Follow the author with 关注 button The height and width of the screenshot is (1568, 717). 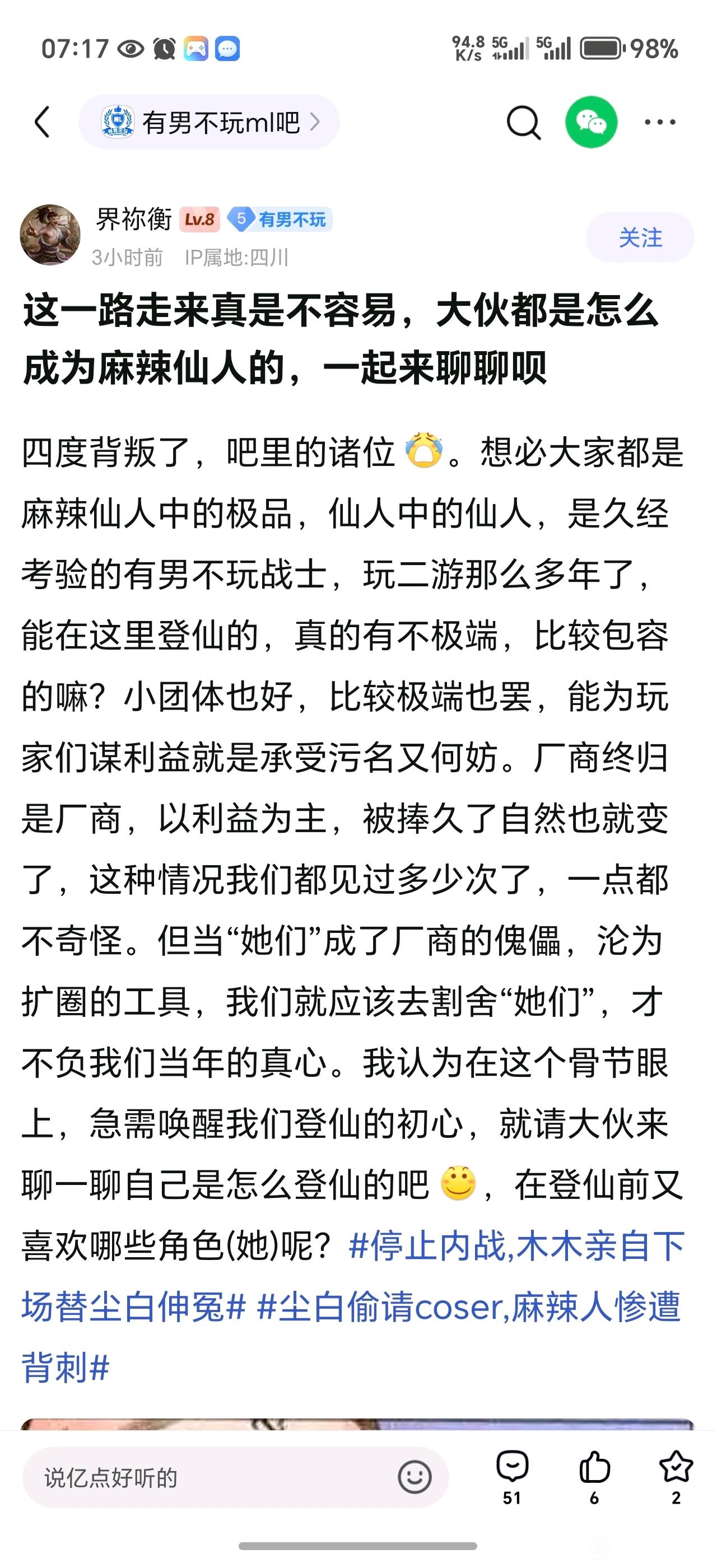(x=640, y=237)
